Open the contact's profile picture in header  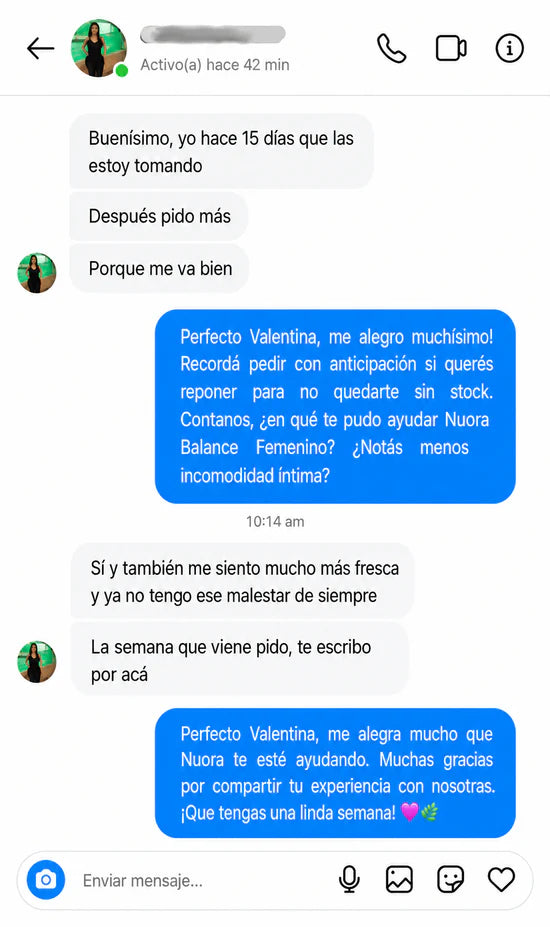(x=99, y=48)
